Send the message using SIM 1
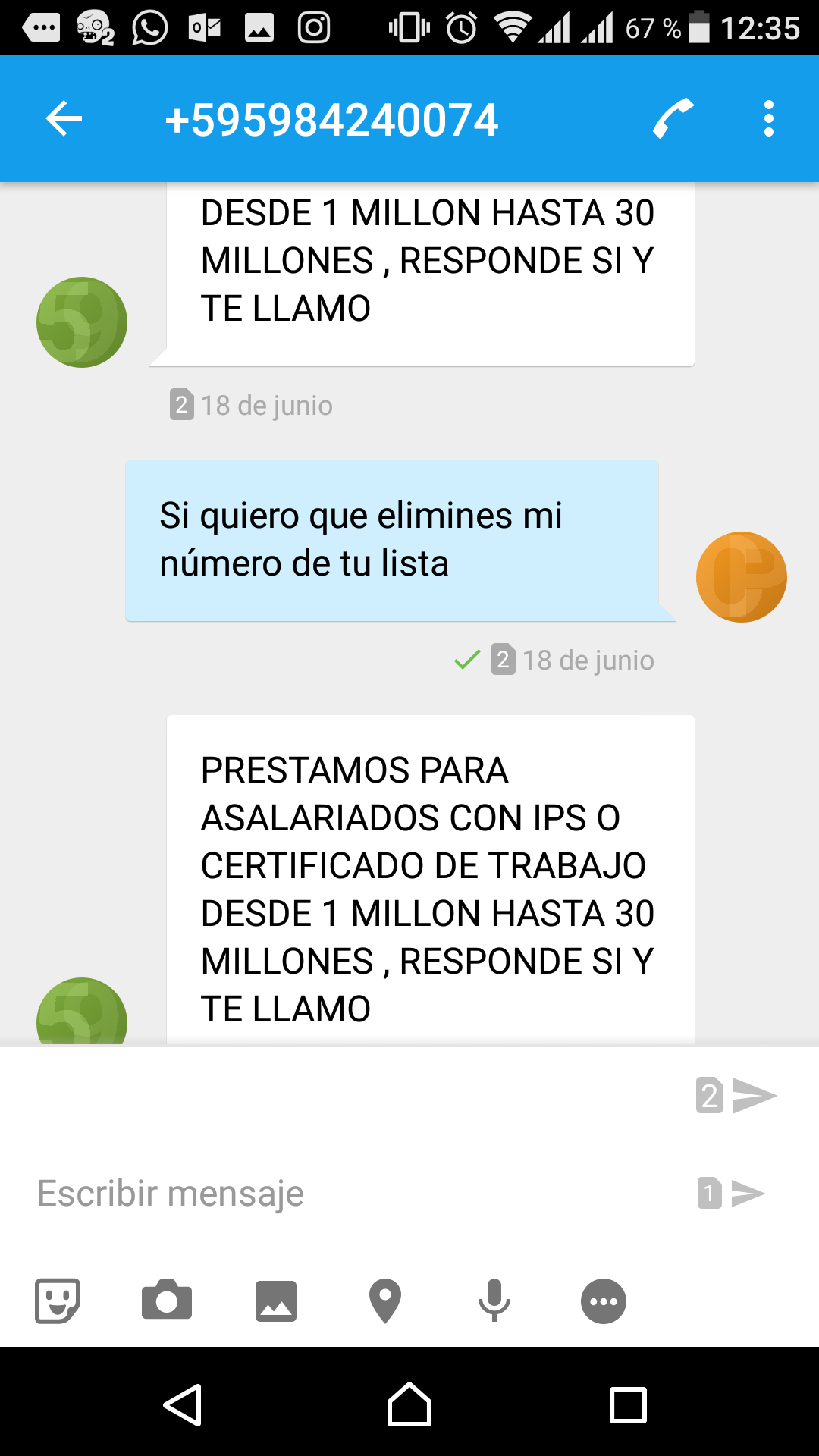This screenshot has width=819, height=1456. (x=732, y=1193)
